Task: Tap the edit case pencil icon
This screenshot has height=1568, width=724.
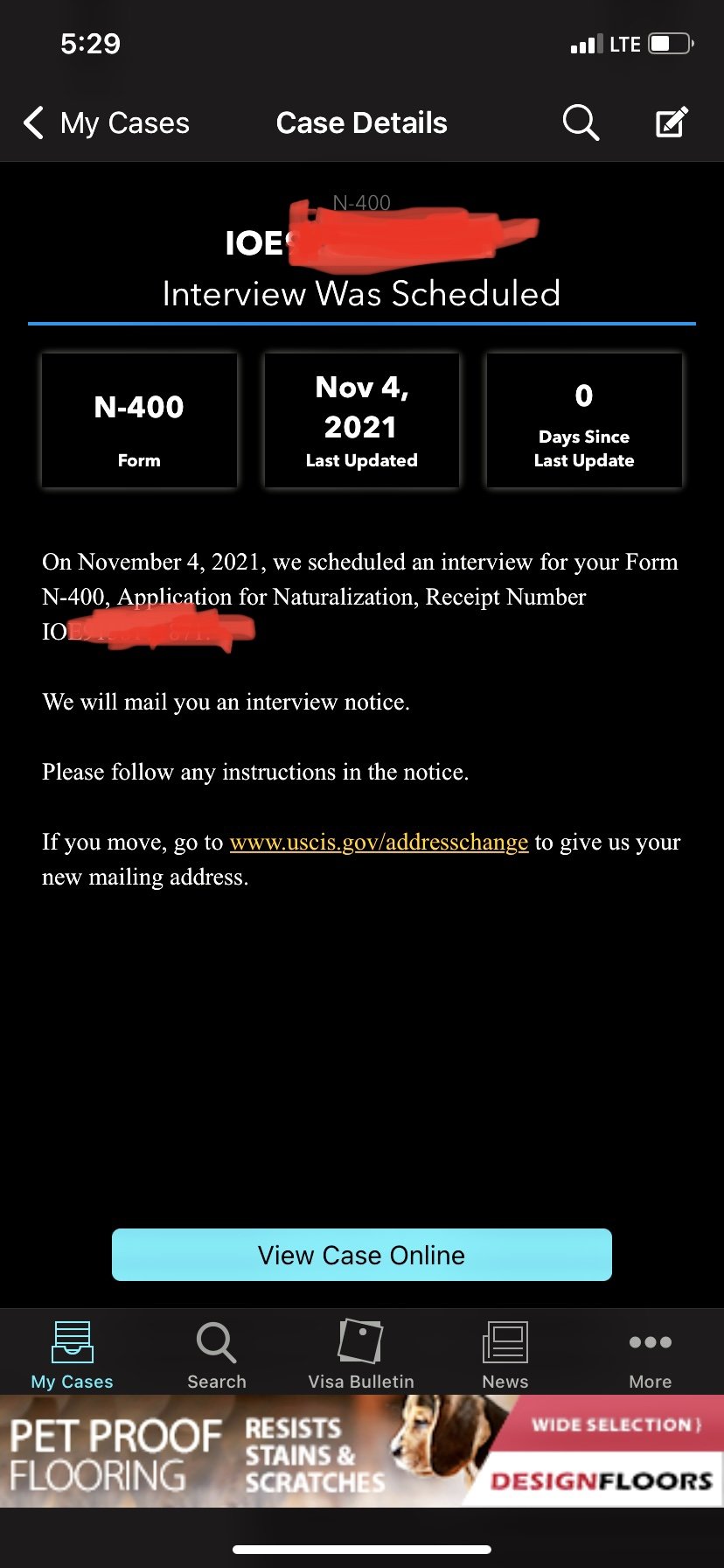Action: [x=672, y=123]
